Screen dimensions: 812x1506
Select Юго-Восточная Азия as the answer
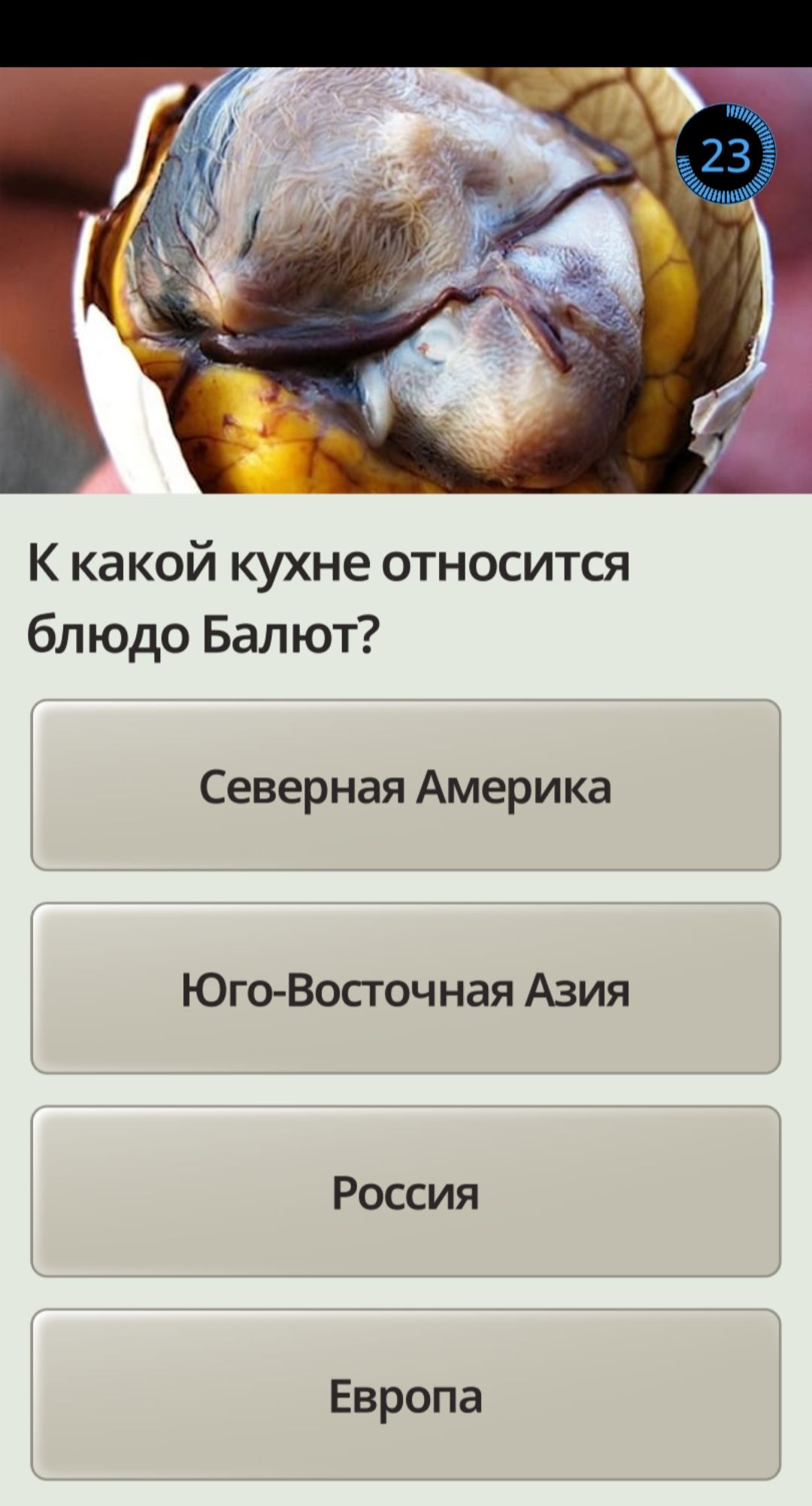(x=406, y=988)
